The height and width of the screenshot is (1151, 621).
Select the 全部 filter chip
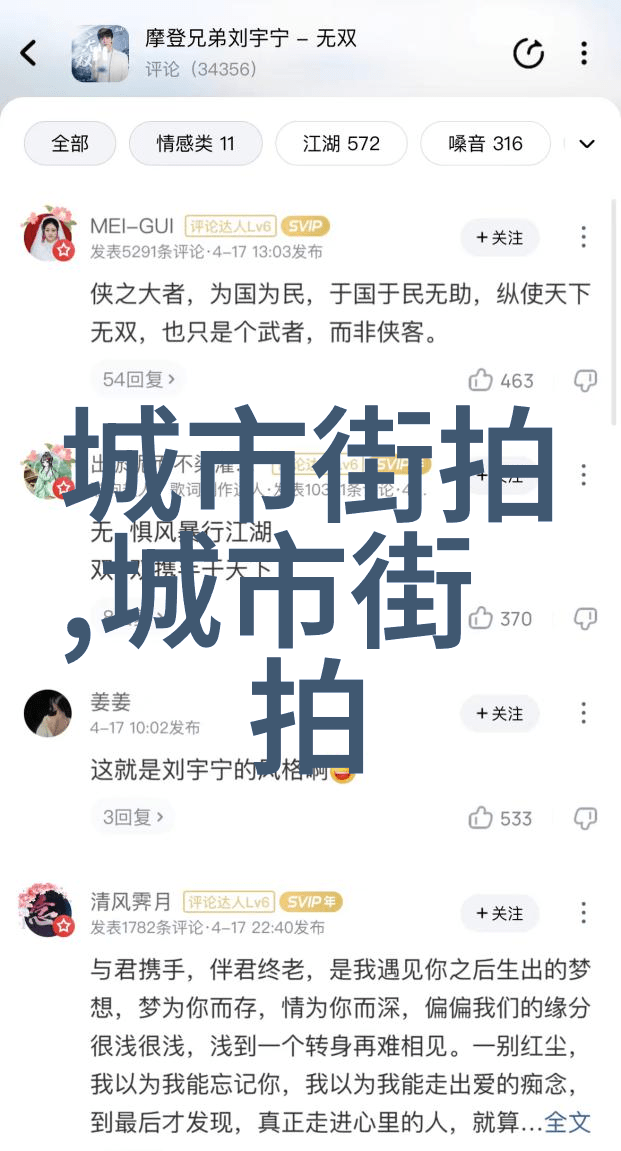click(x=68, y=144)
